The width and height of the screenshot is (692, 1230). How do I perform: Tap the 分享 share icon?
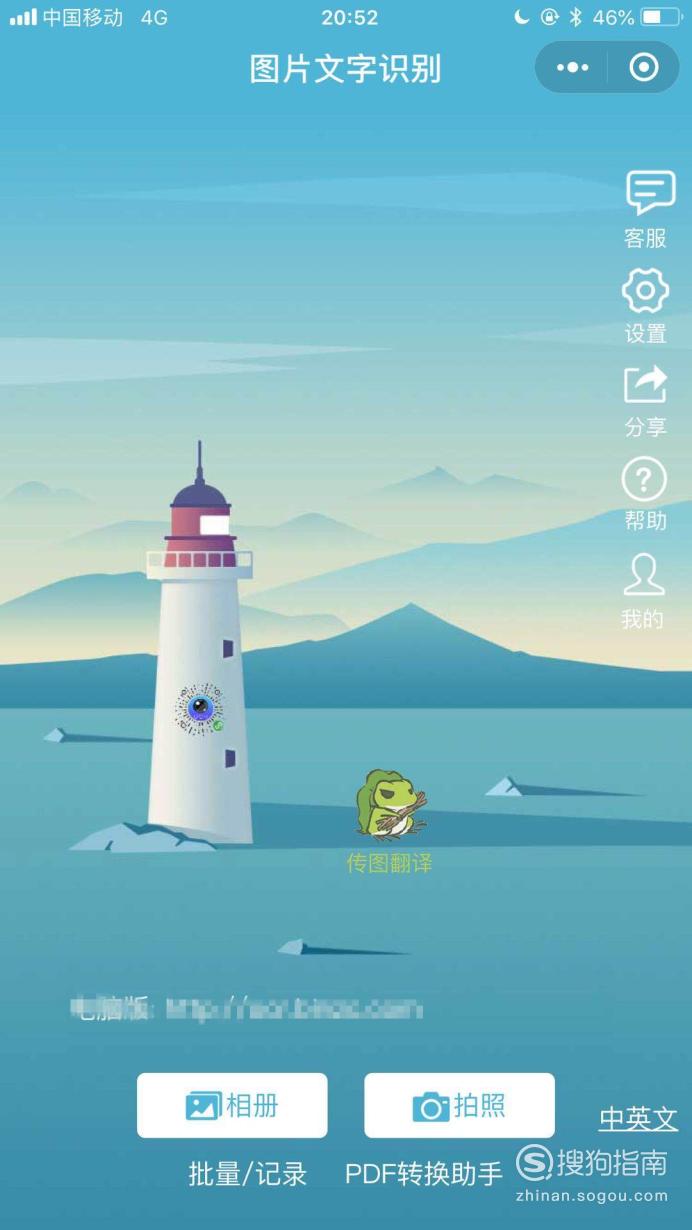645,400
